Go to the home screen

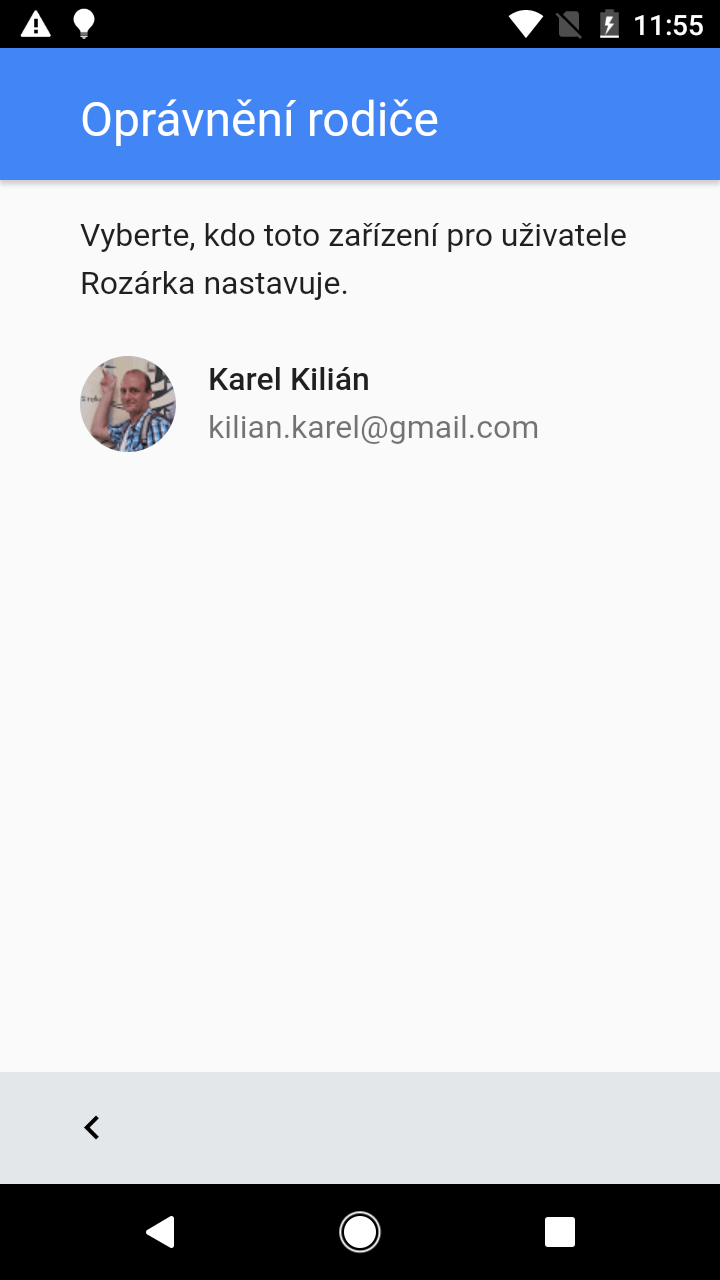point(360,1232)
